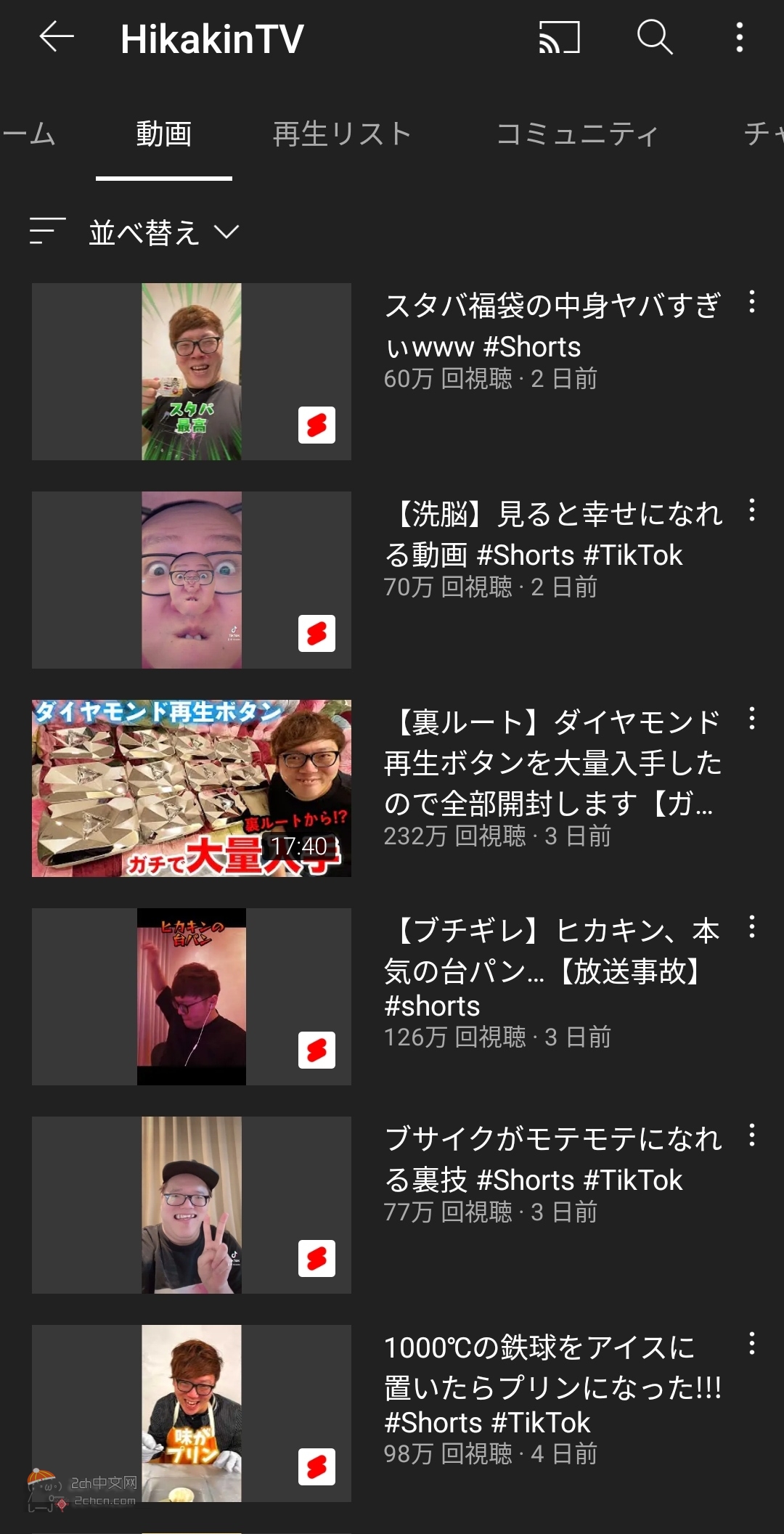
Task: Select the 動画 tab
Action: coord(164,134)
